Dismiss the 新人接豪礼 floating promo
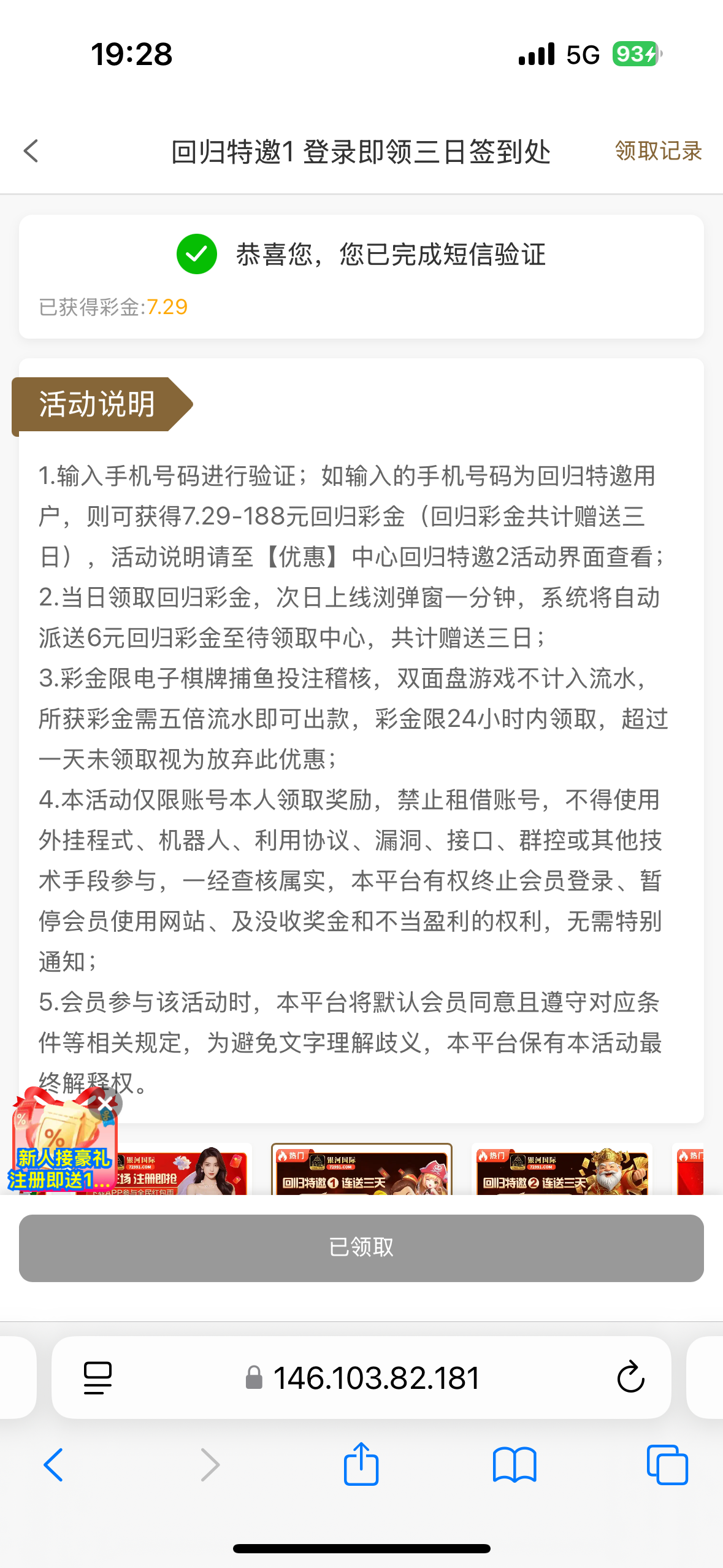Image resolution: width=723 pixels, height=1568 pixels. click(106, 1104)
